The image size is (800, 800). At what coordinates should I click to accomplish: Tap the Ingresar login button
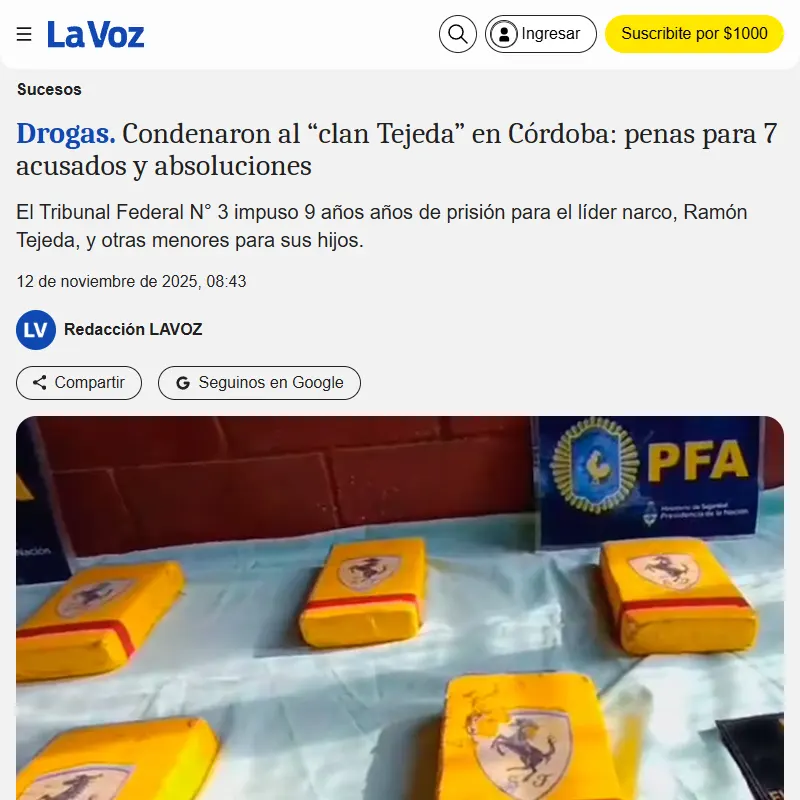pos(540,34)
